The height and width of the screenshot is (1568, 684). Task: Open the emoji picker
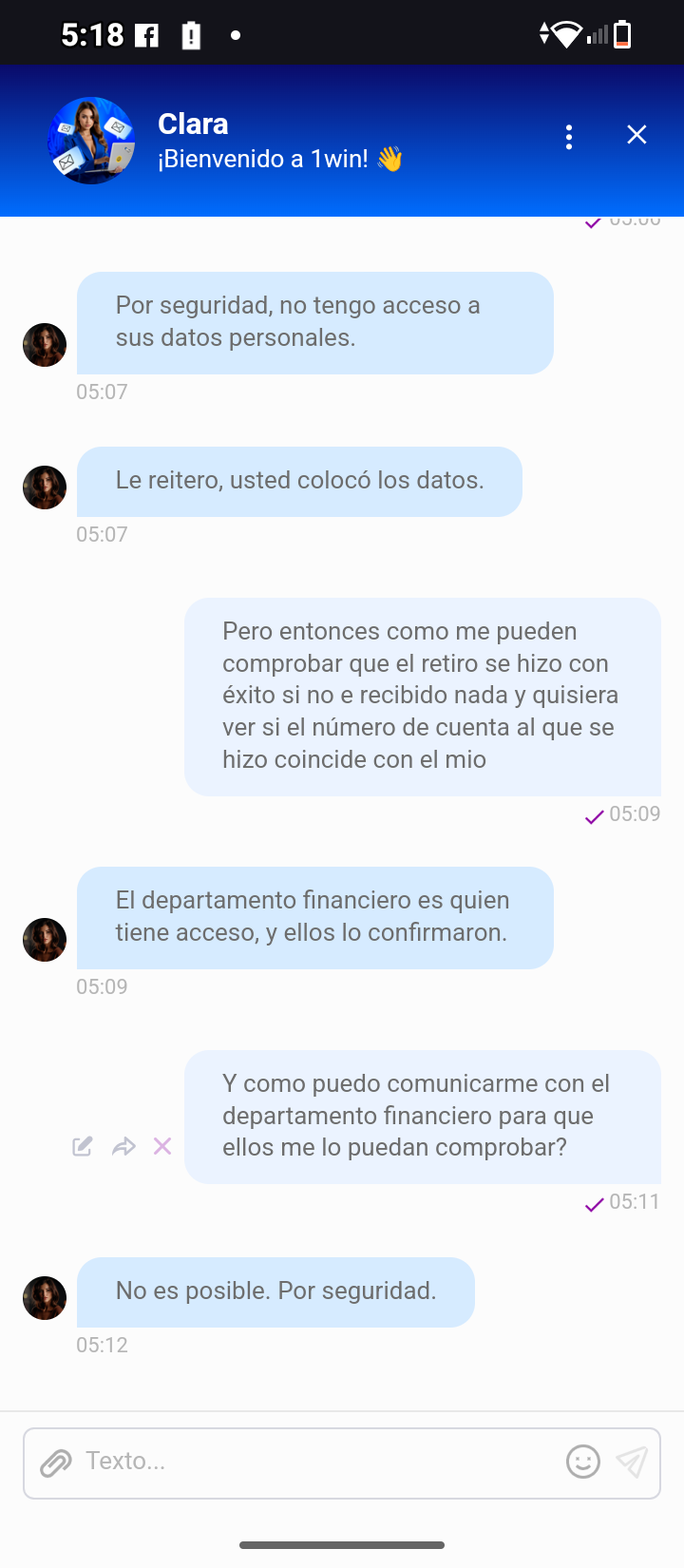click(x=582, y=1462)
